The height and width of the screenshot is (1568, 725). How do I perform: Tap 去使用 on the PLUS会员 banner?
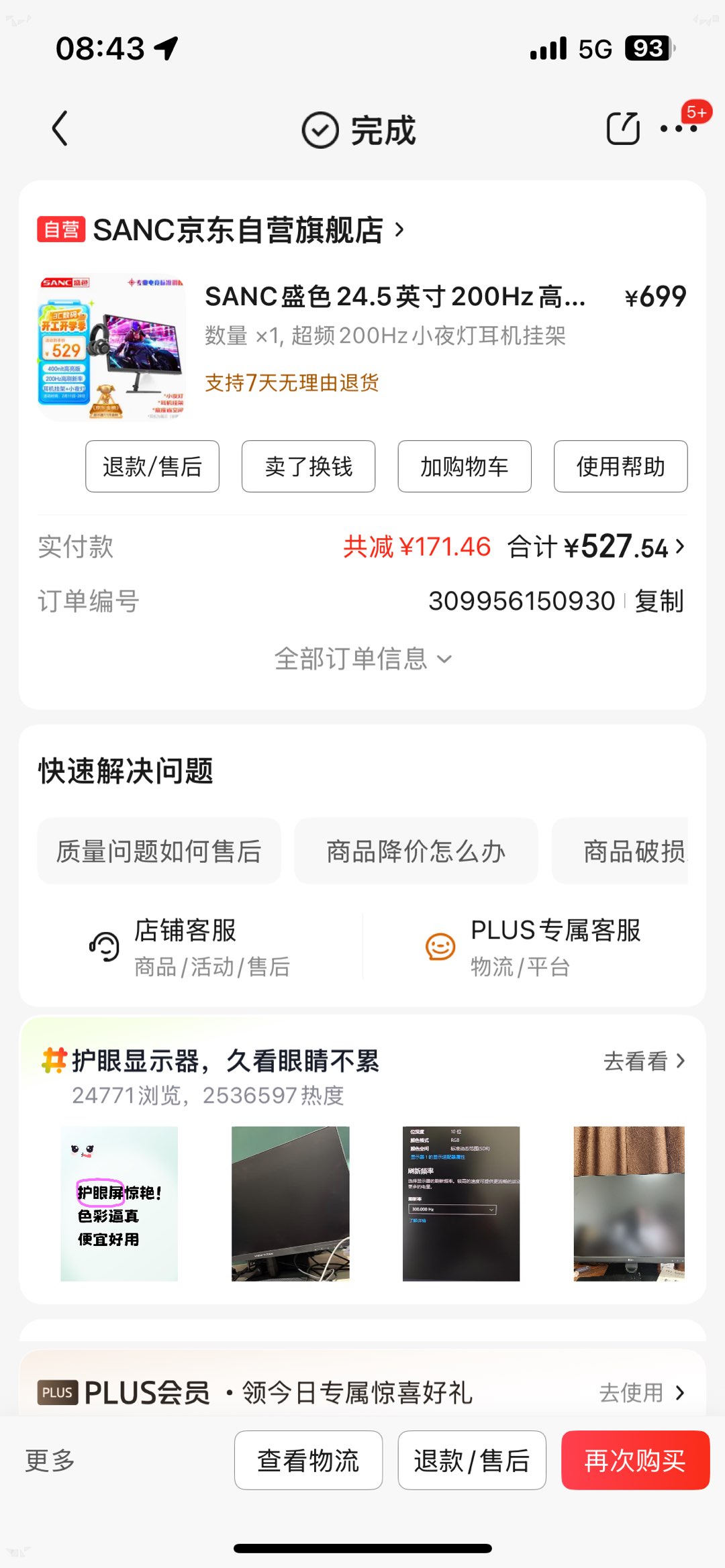click(641, 1393)
